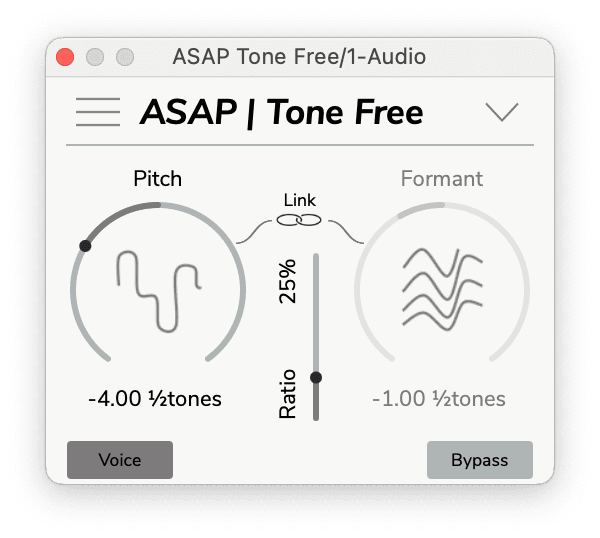Enable the Bypass button
Screen dimensions: 600x538
(480, 460)
